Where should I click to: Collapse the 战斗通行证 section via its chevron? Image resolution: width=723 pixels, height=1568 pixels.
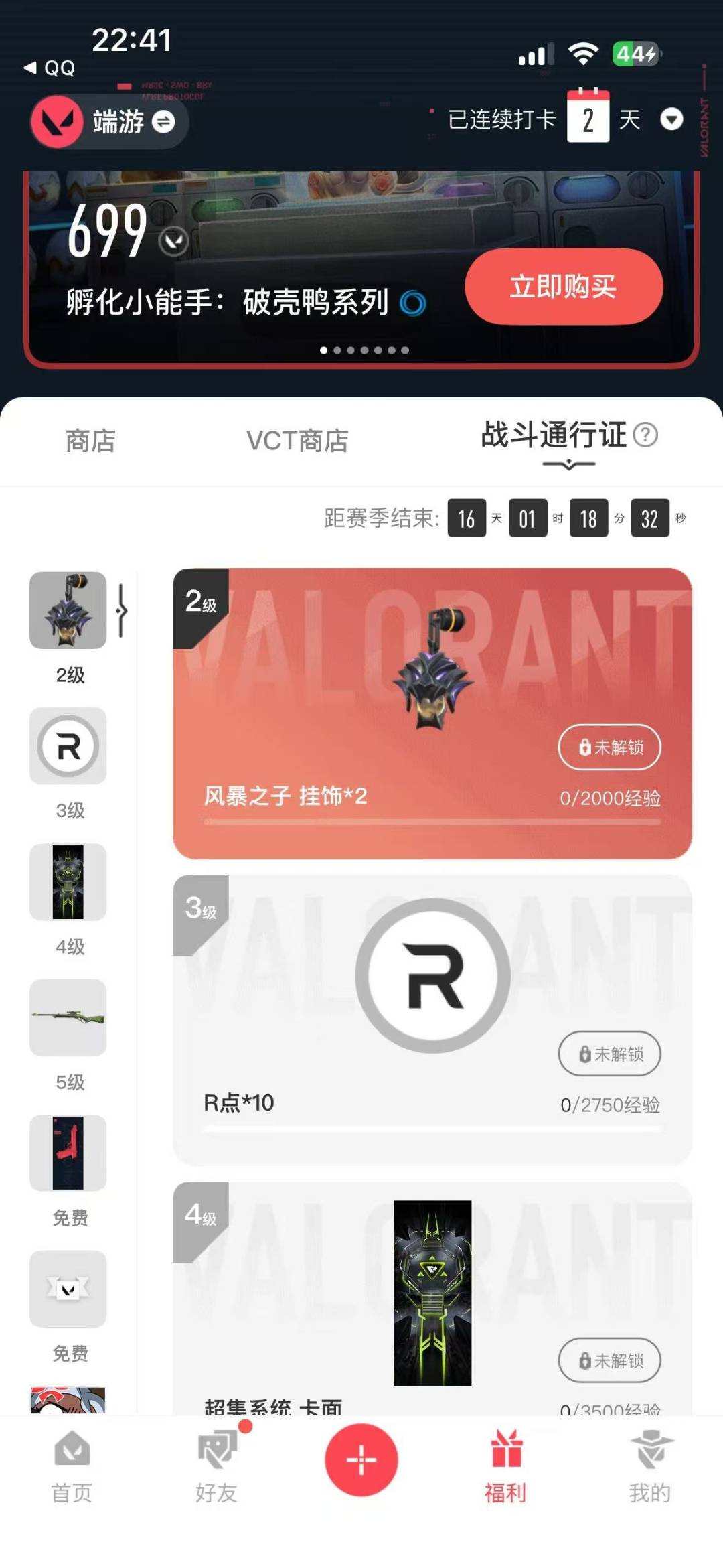pyautogui.click(x=570, y=462)
